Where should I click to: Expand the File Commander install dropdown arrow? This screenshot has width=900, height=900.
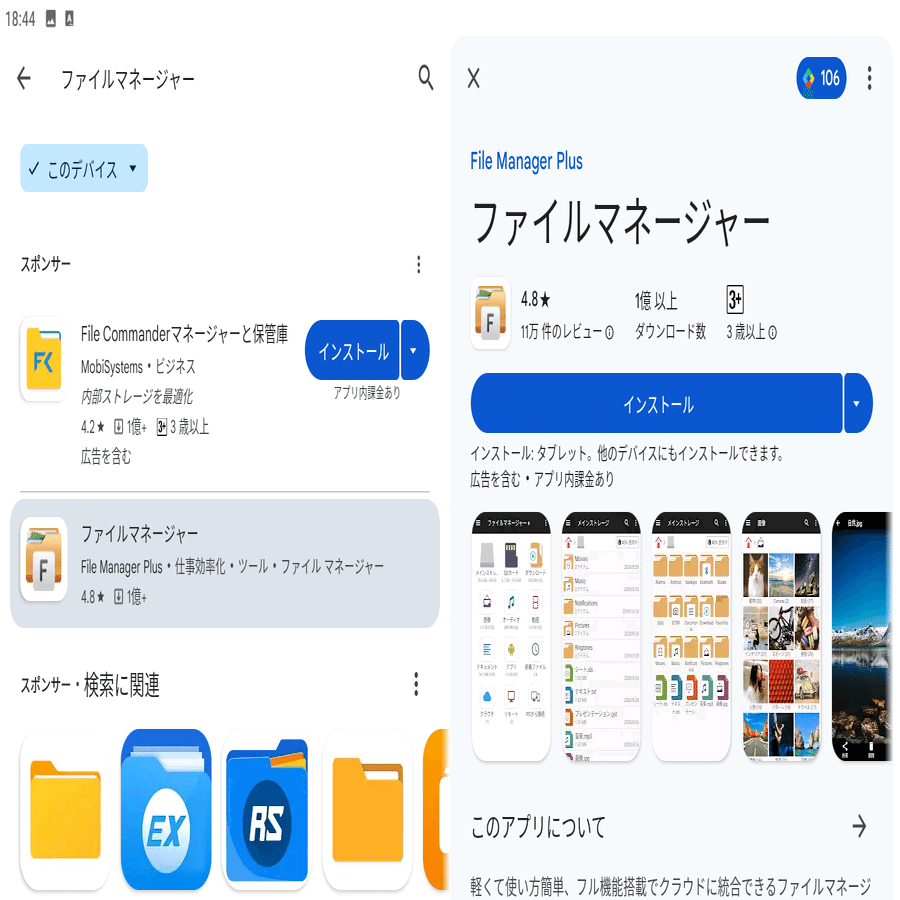click(415, 351)
